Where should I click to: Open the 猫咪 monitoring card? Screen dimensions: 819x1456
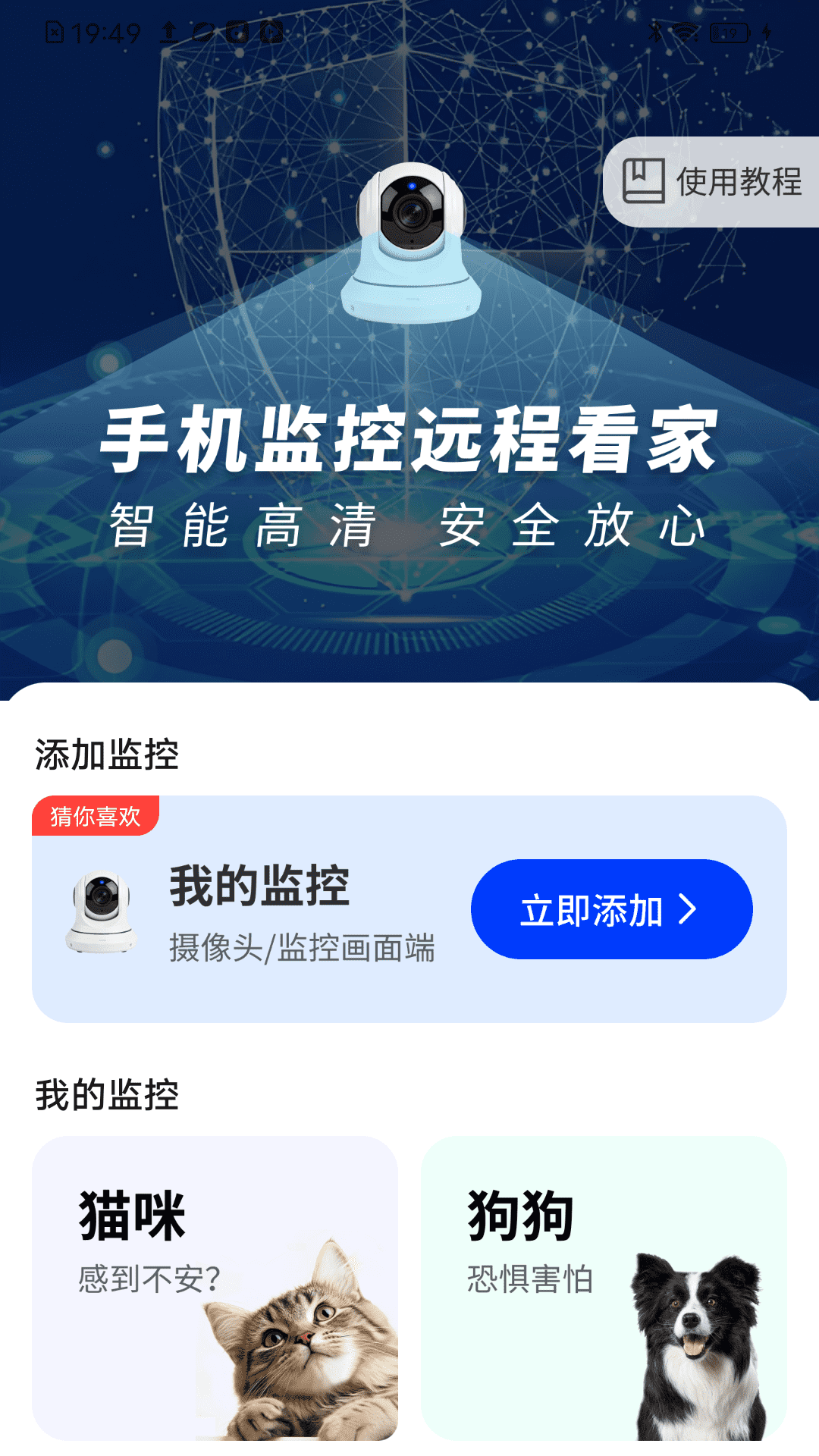click(x=215, y=1287)
